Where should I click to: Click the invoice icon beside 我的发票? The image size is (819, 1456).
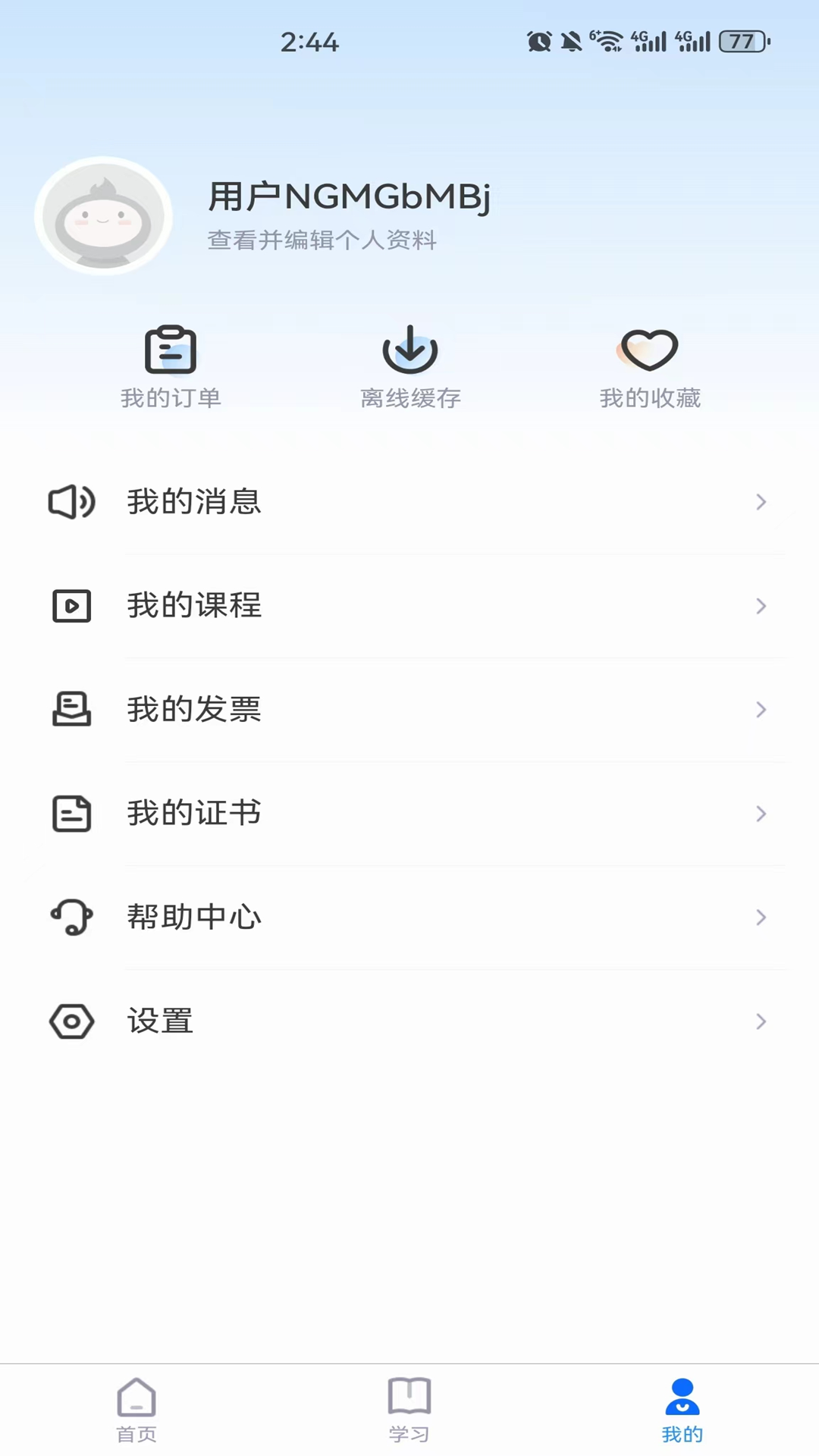click(x=71, y=710)
